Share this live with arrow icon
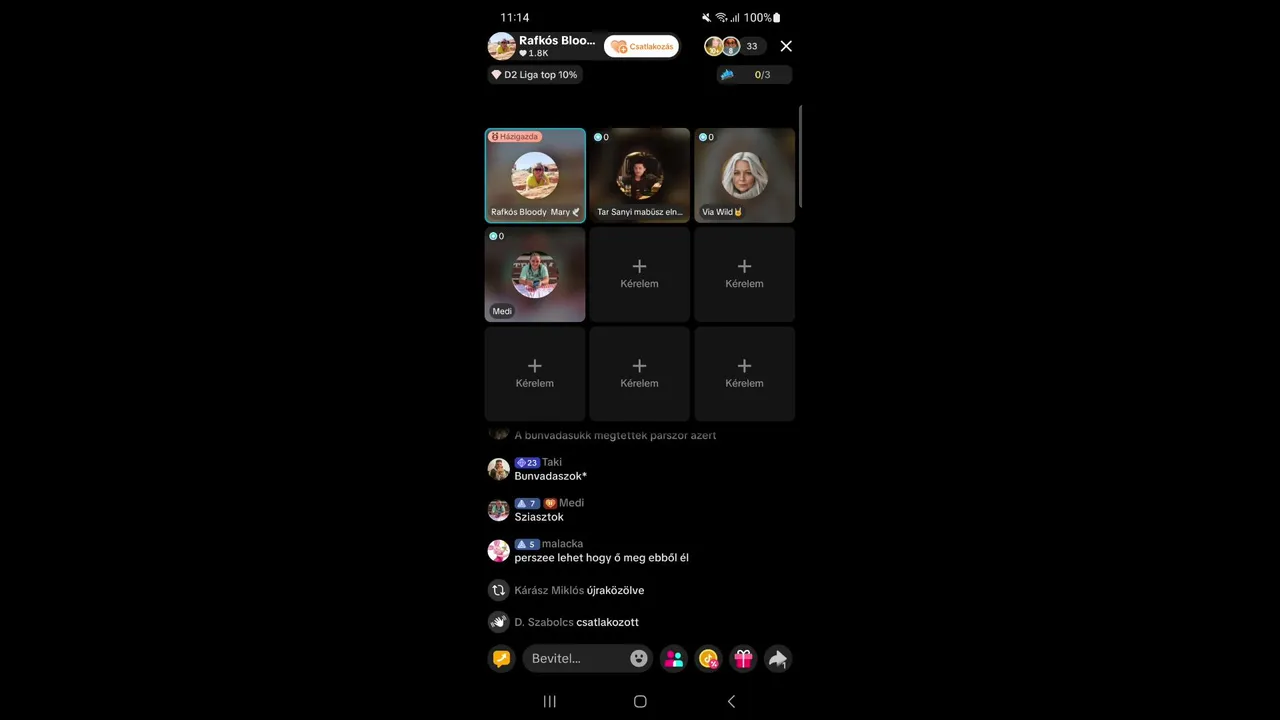Screen dimensions: 1280x720 coord(777,658)
